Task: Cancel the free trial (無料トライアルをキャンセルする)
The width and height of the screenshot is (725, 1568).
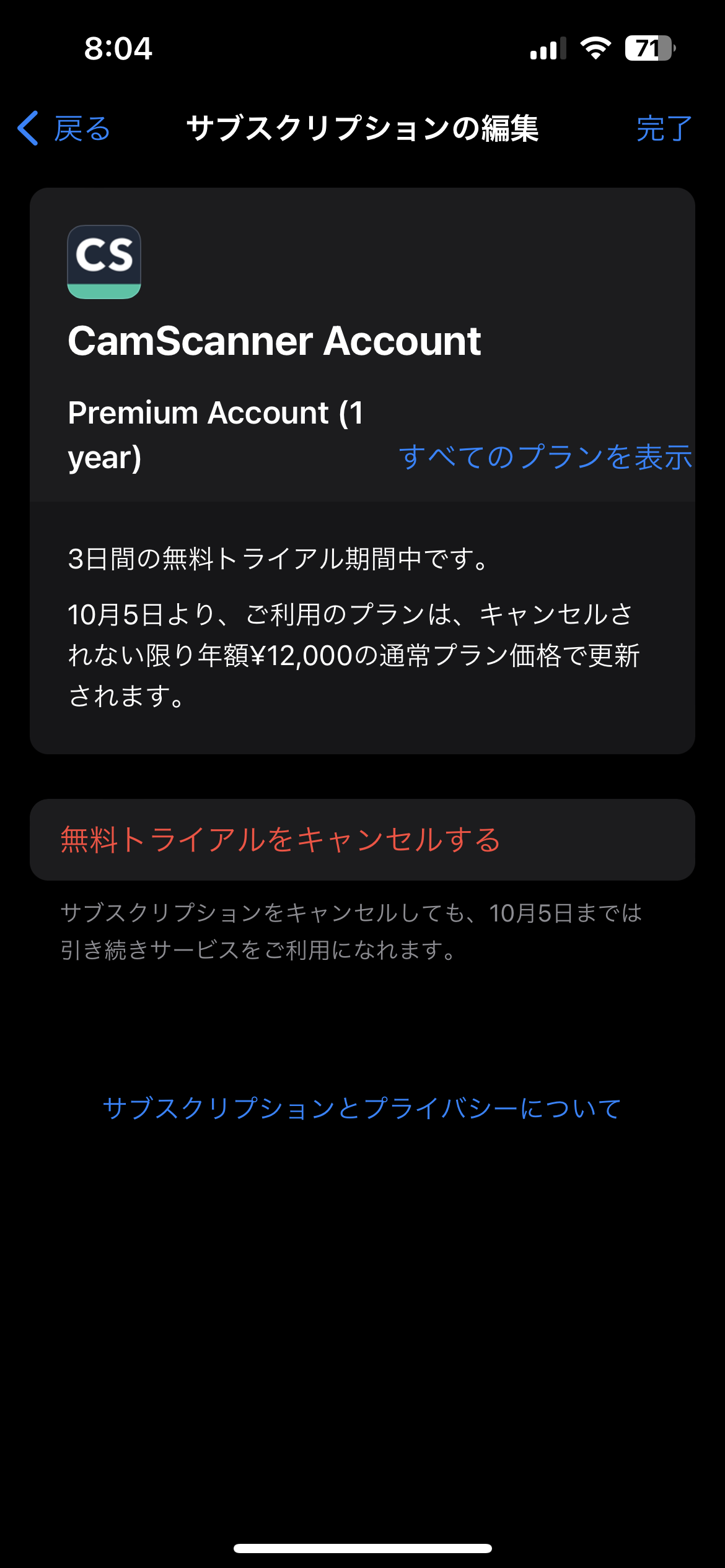Action: [280, 840]
